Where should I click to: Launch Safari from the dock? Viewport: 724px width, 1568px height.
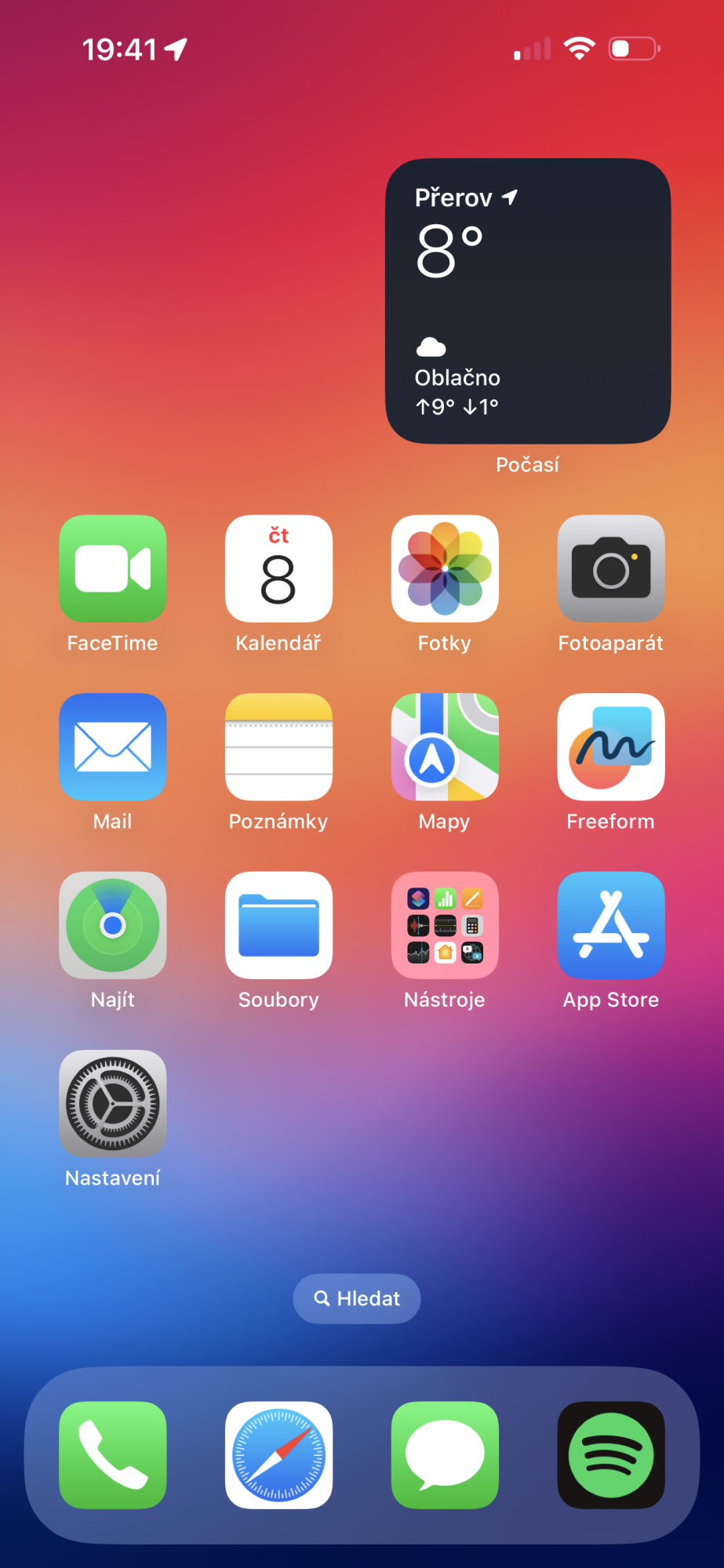coord(278,1455)
